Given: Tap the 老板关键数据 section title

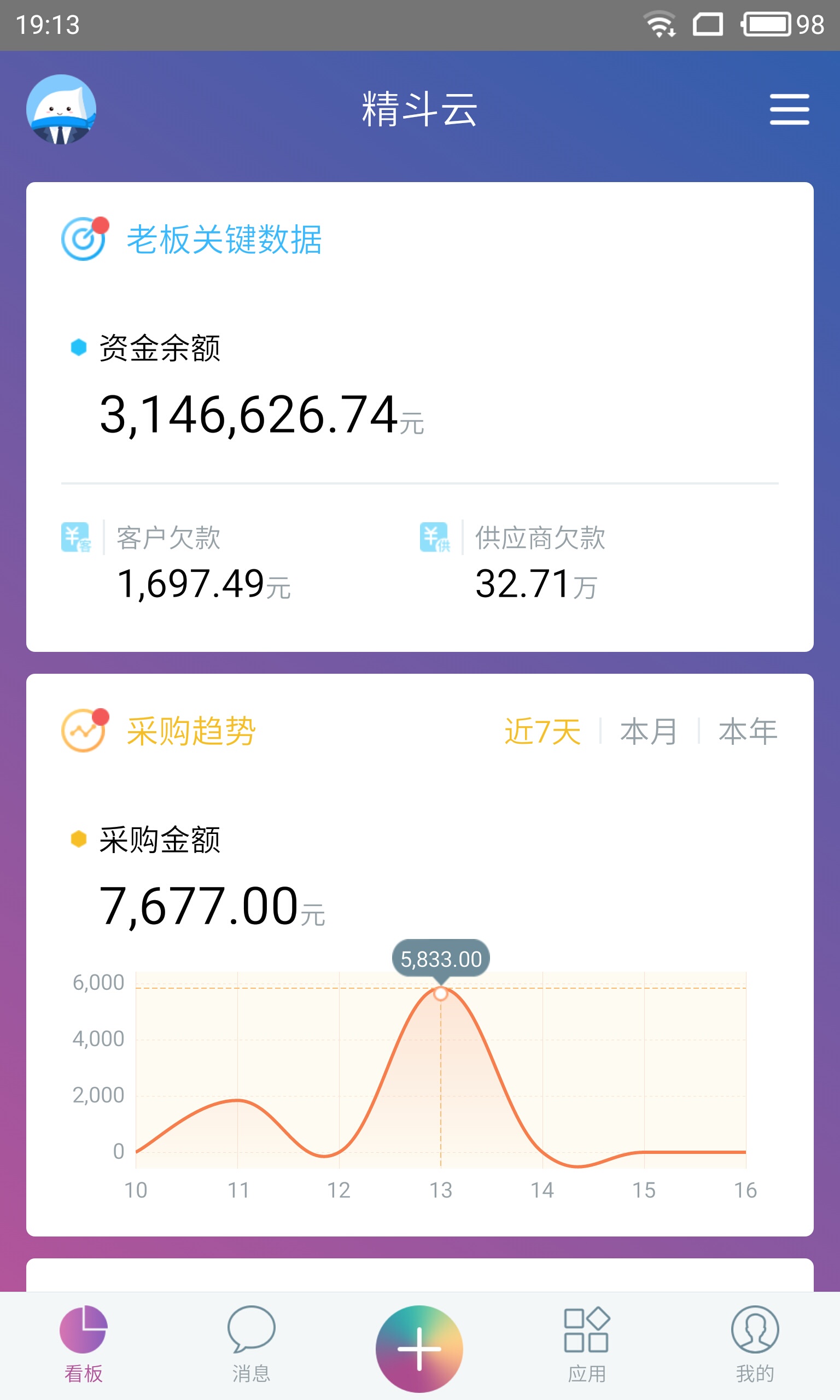Looking at the screenshot, I should pyautogui.click(x=225, y=241).
